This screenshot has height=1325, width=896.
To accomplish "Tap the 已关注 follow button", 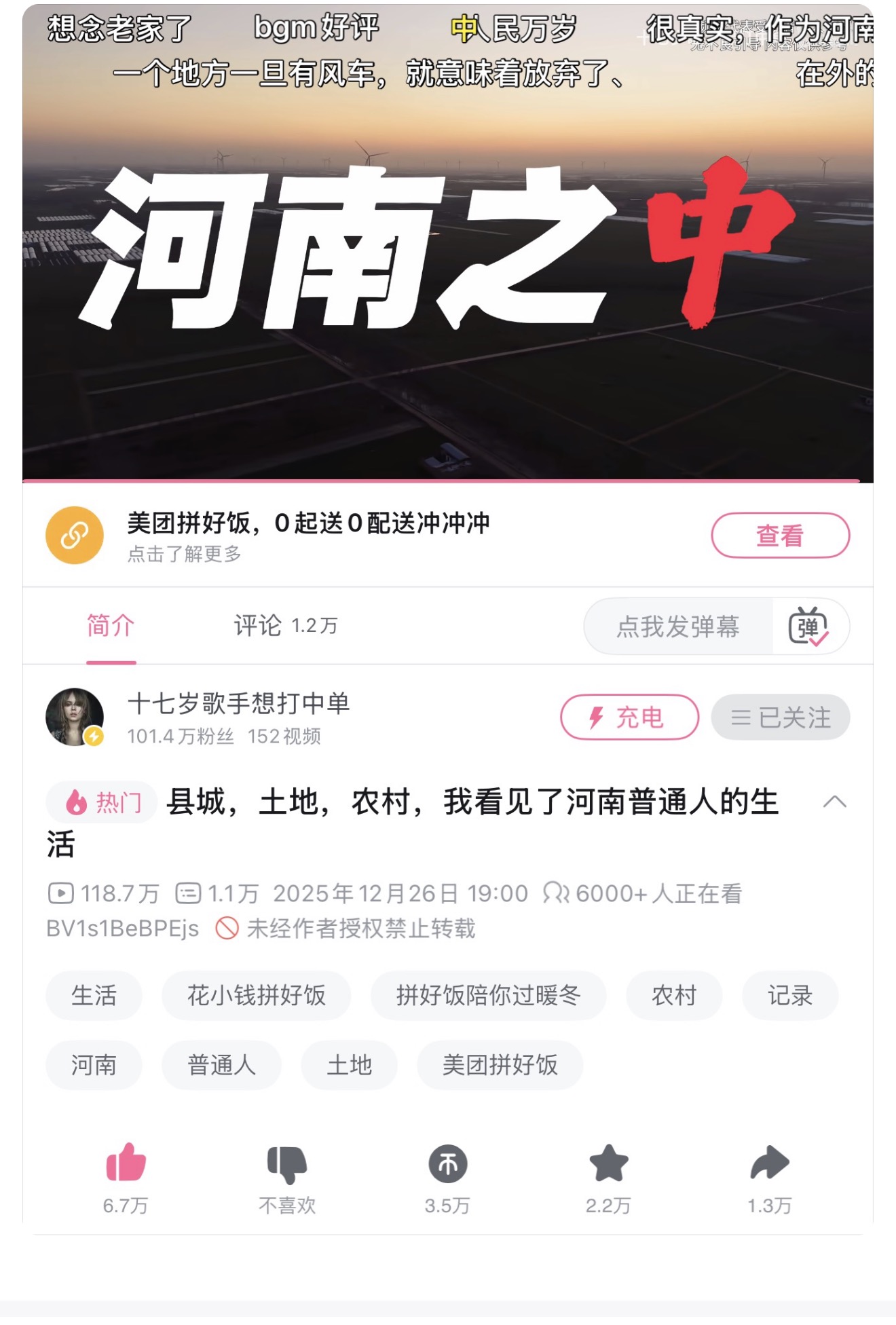I will click(780, 717).
